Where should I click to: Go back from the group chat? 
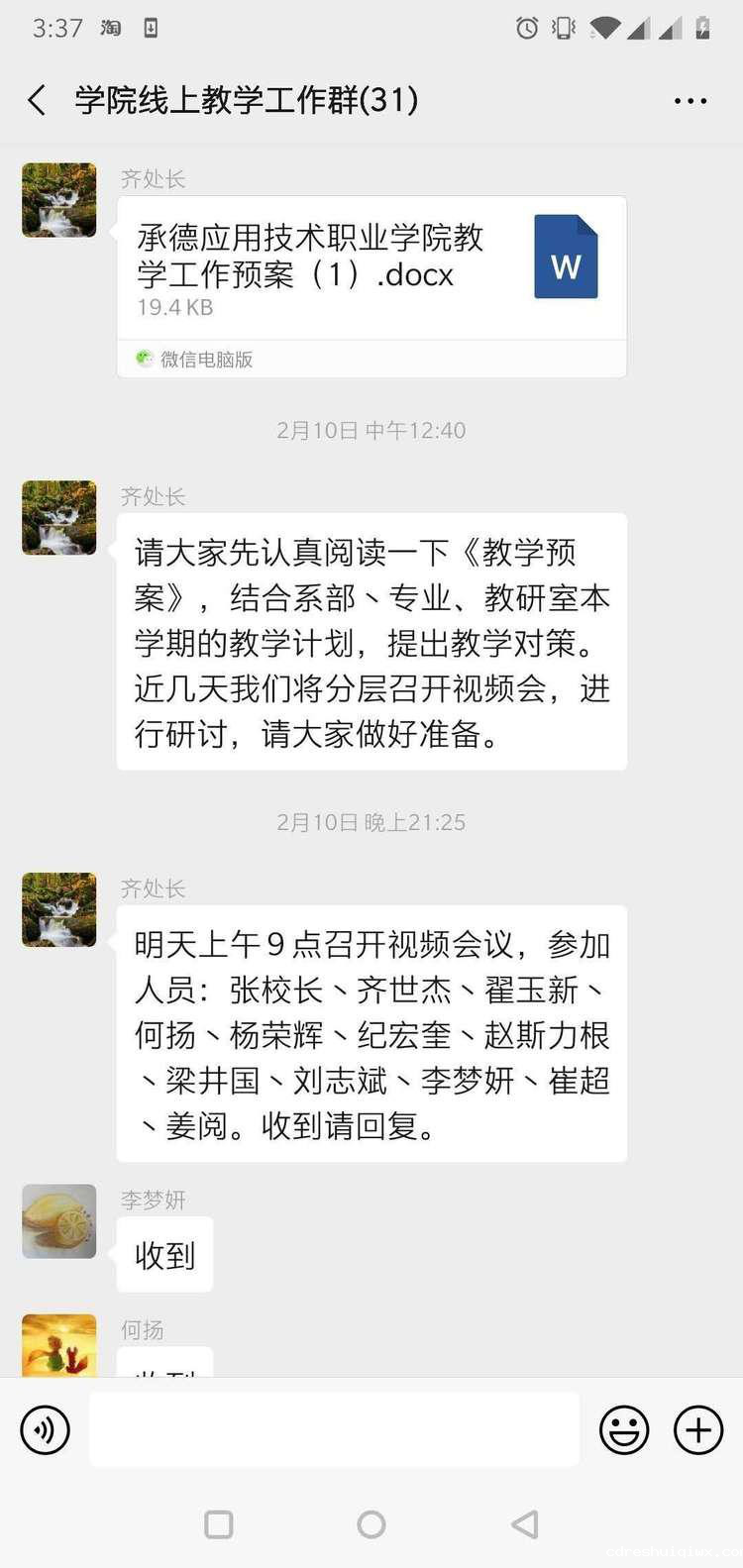[x=38, y=100]
